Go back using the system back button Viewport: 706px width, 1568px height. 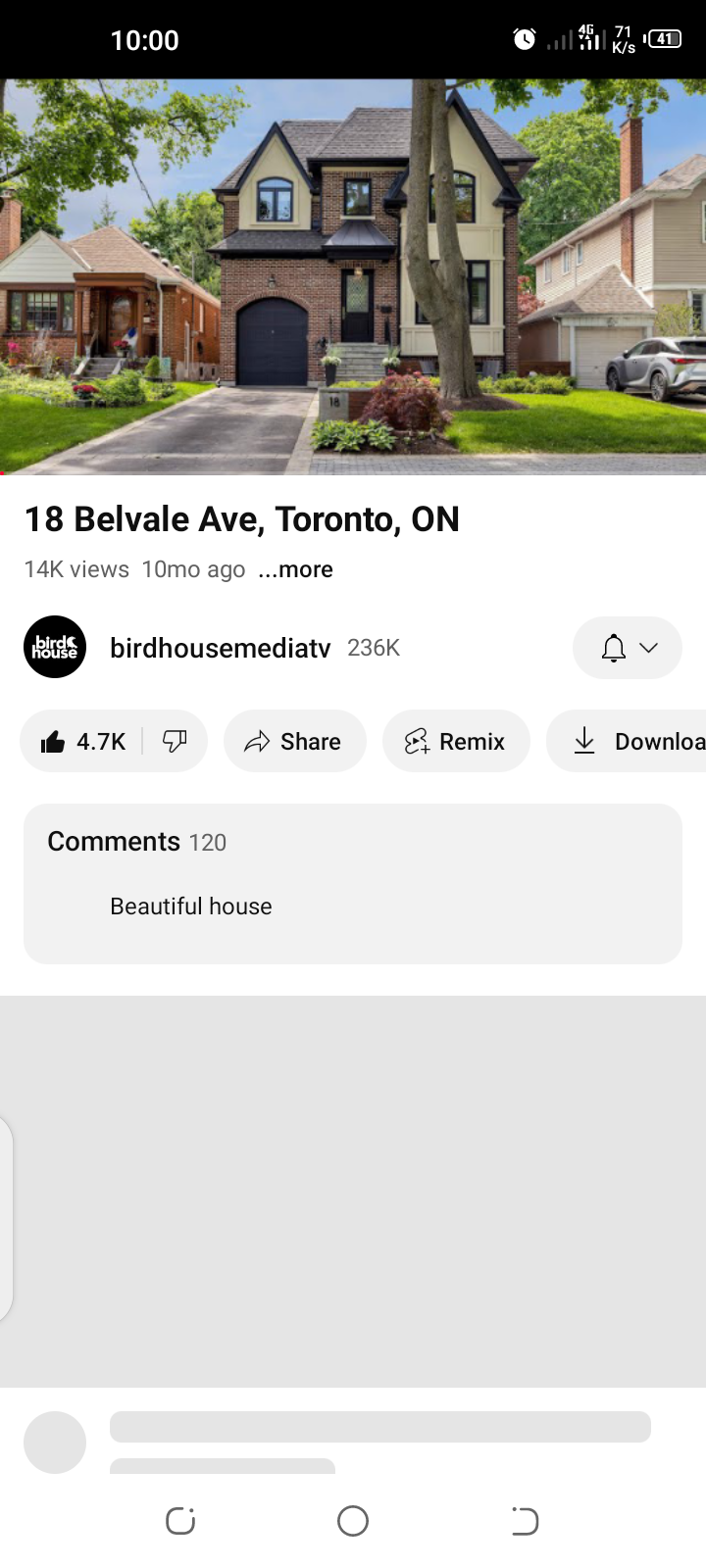tap(525, 1521)
